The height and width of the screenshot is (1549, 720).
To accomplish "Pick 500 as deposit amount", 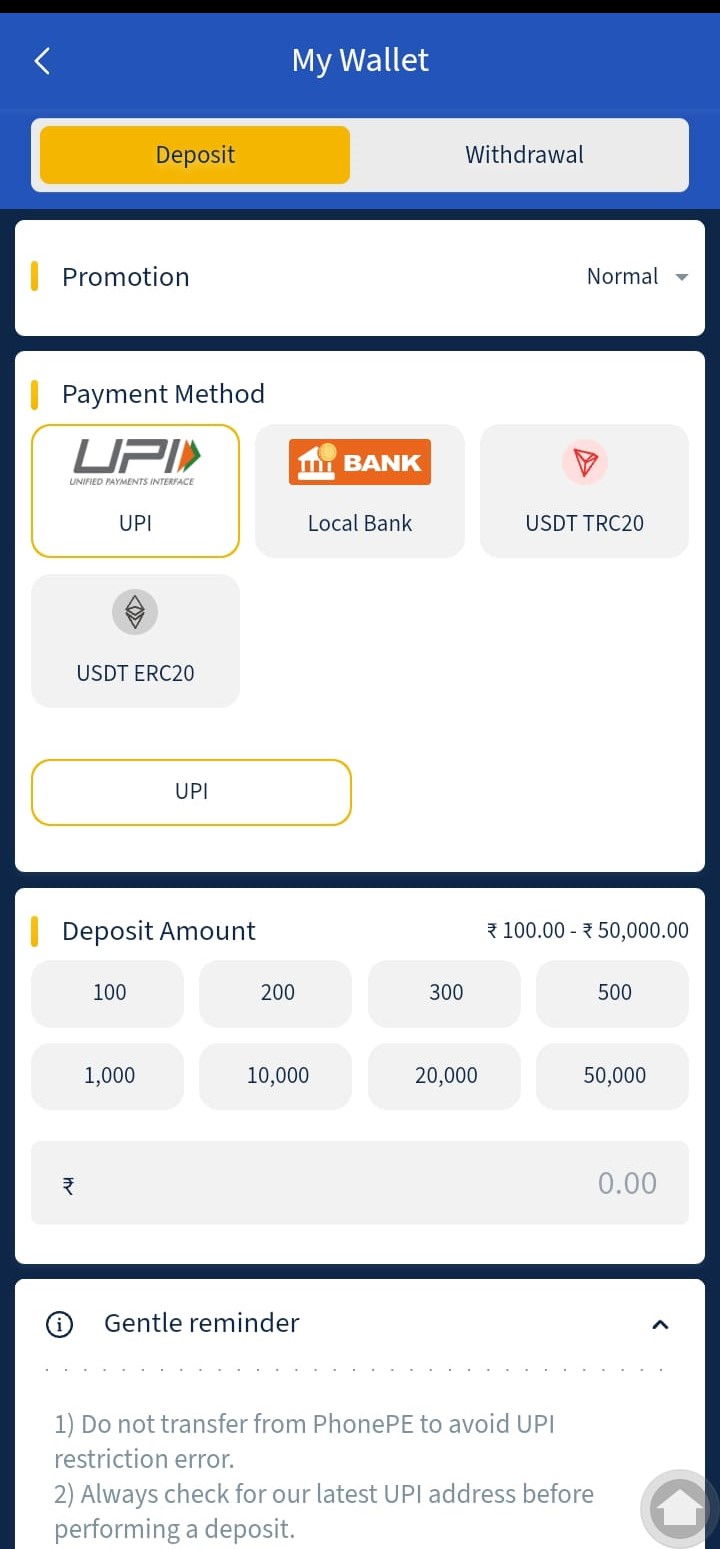I will click(x=612, y=993).
